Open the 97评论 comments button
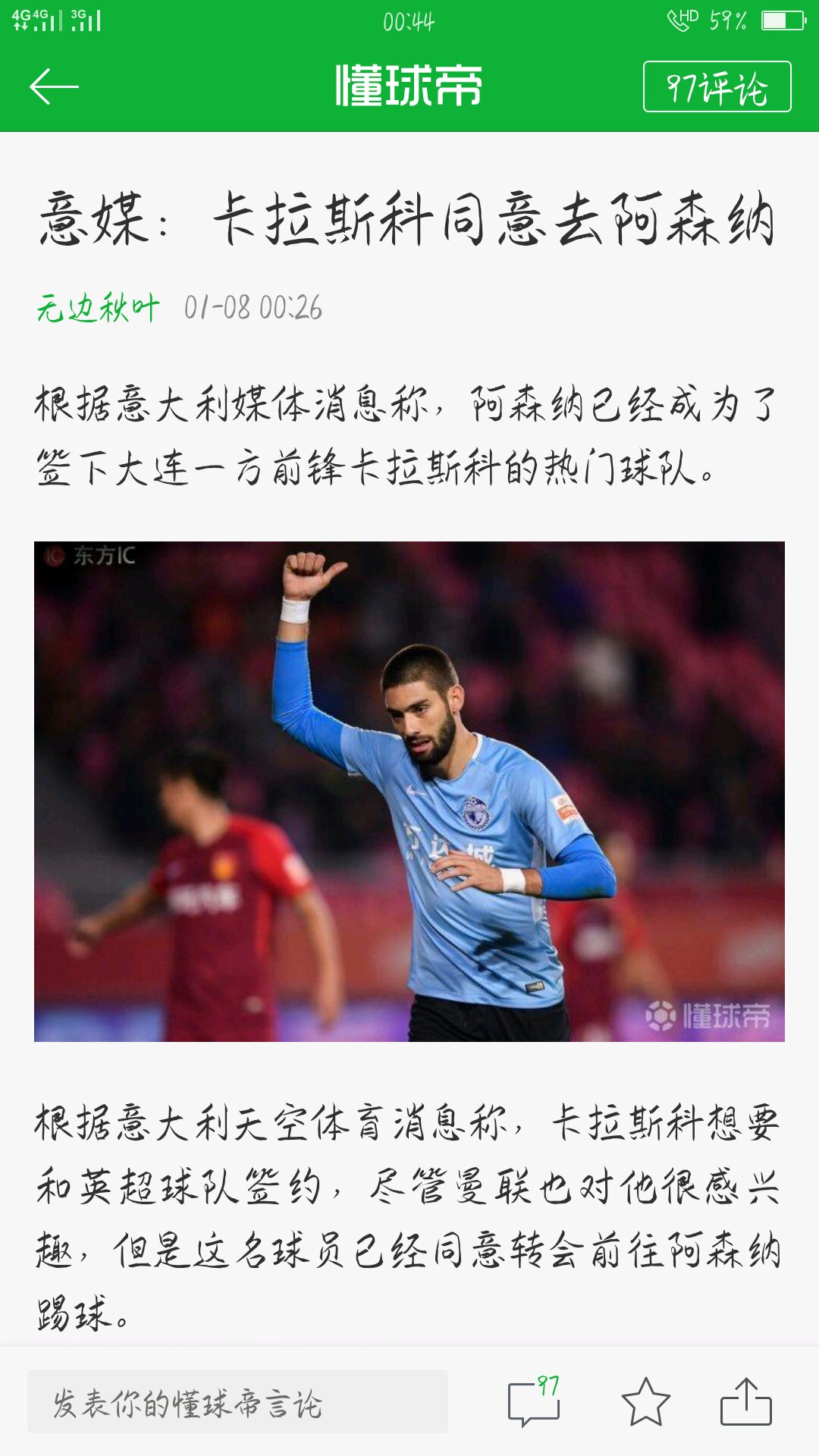The width and height of the screenshot is (819, 1456). pyautogui.click(x=717, y=86)
